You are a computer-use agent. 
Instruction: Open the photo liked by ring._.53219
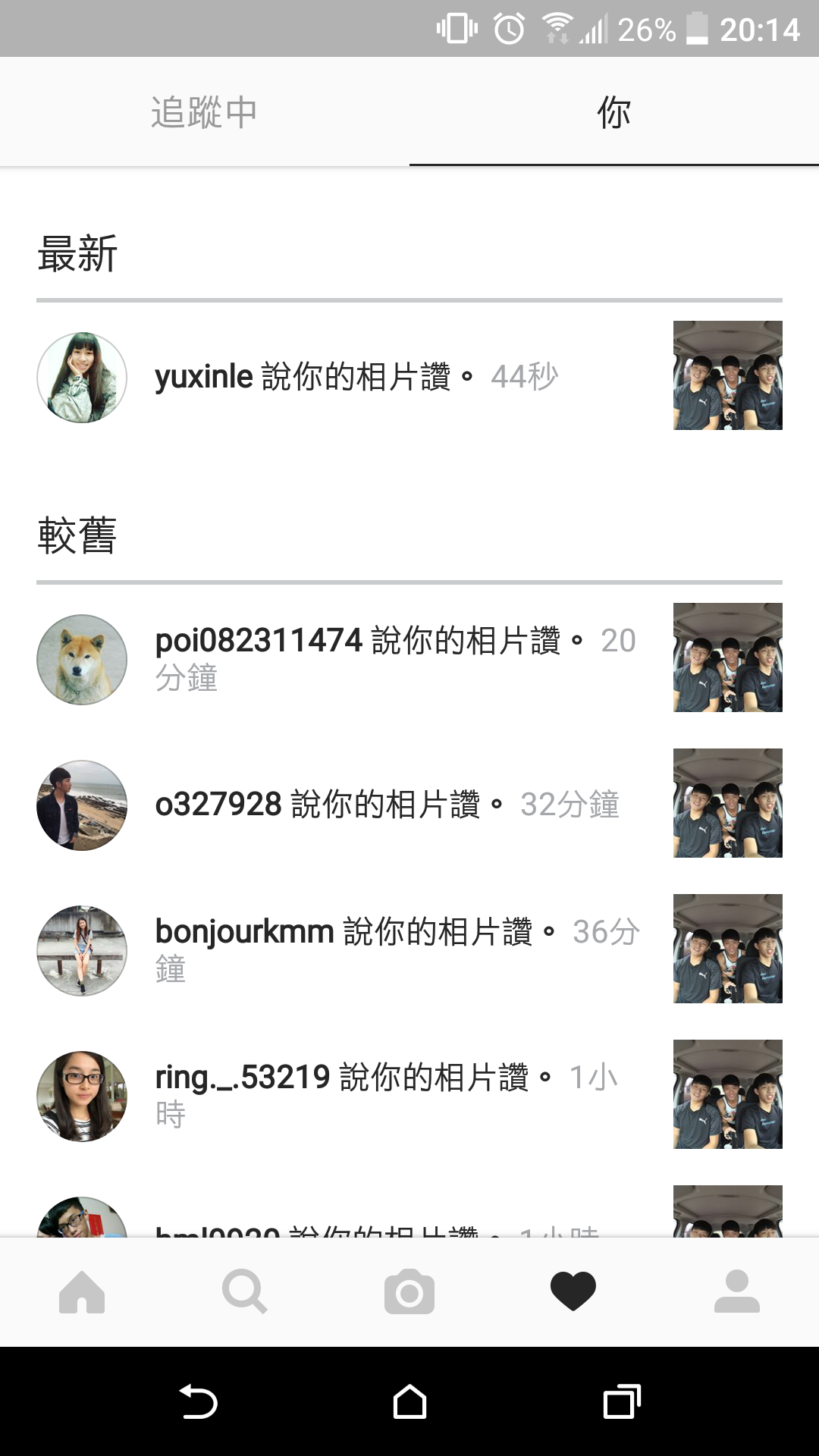(728, 1094)
